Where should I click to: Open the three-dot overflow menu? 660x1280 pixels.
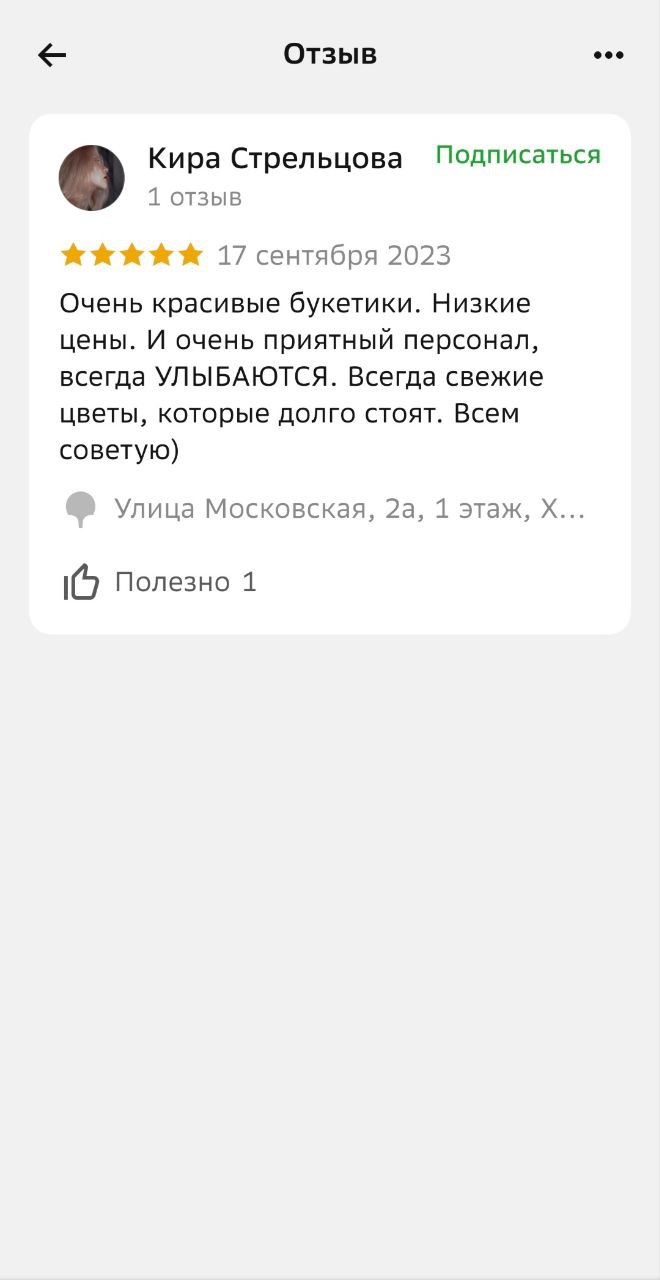coord(608,55)
